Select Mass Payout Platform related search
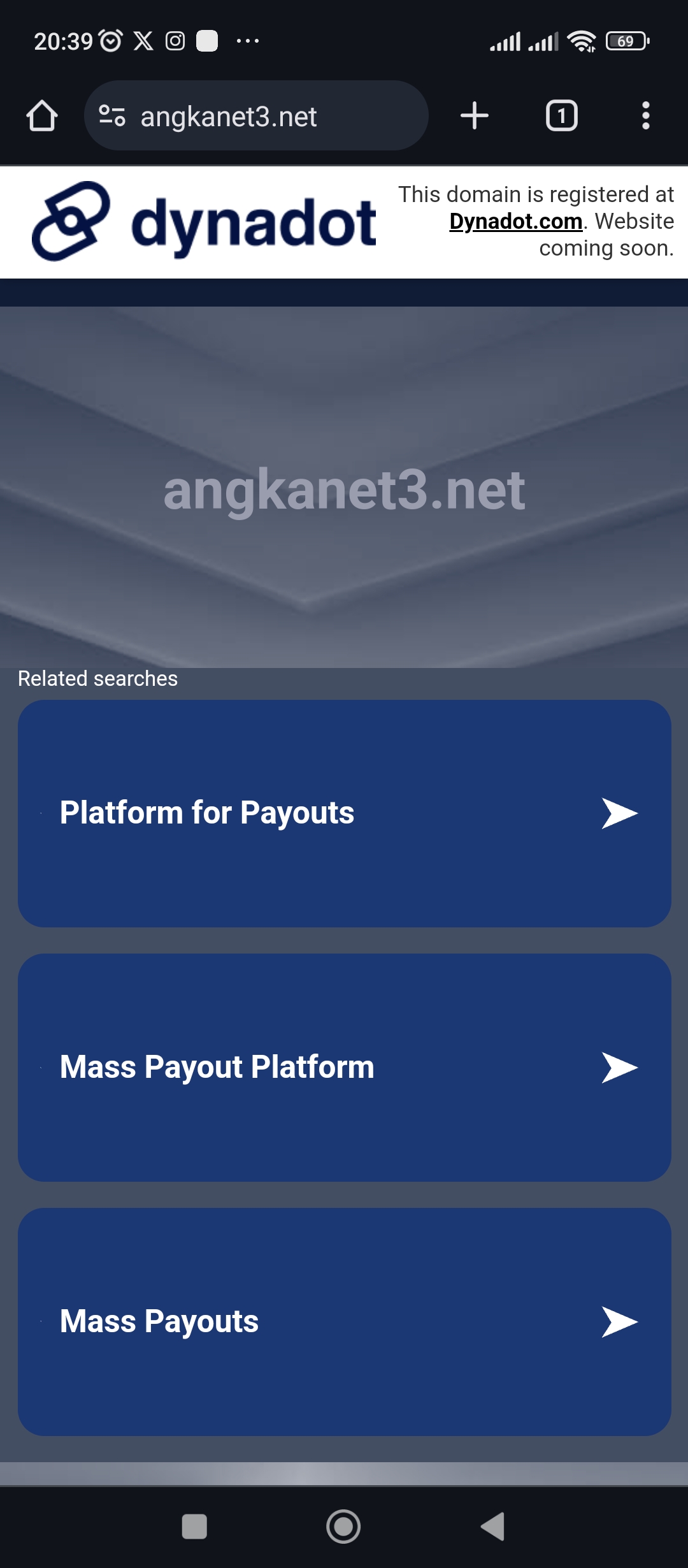Viewport: 688px width, 1568px height. click(x=345, y=1068)
